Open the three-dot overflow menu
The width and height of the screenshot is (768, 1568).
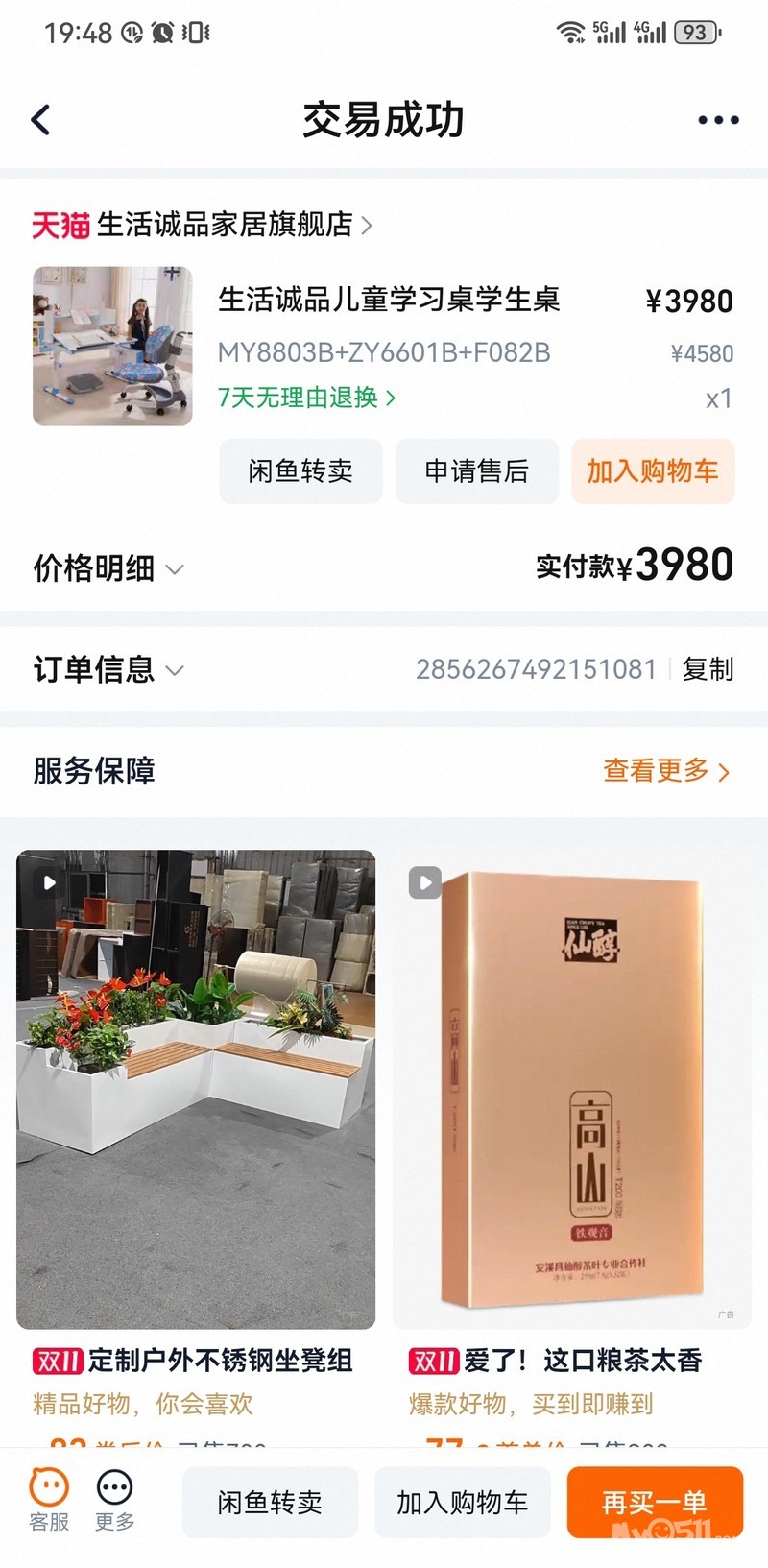coord(717,120)
